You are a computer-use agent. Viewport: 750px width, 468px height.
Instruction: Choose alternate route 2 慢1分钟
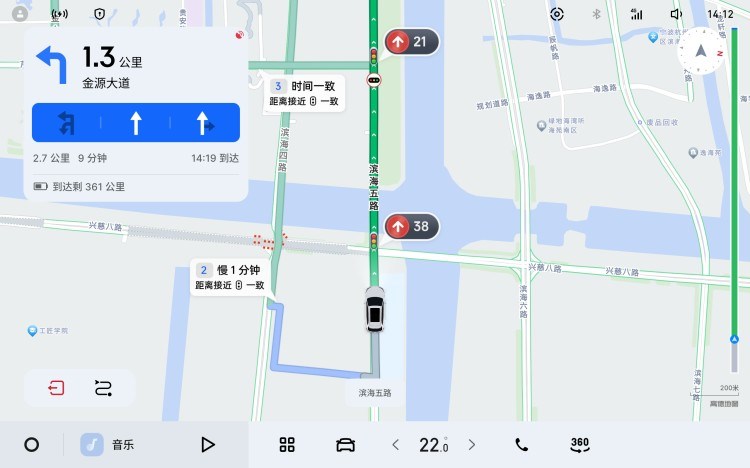230,277
